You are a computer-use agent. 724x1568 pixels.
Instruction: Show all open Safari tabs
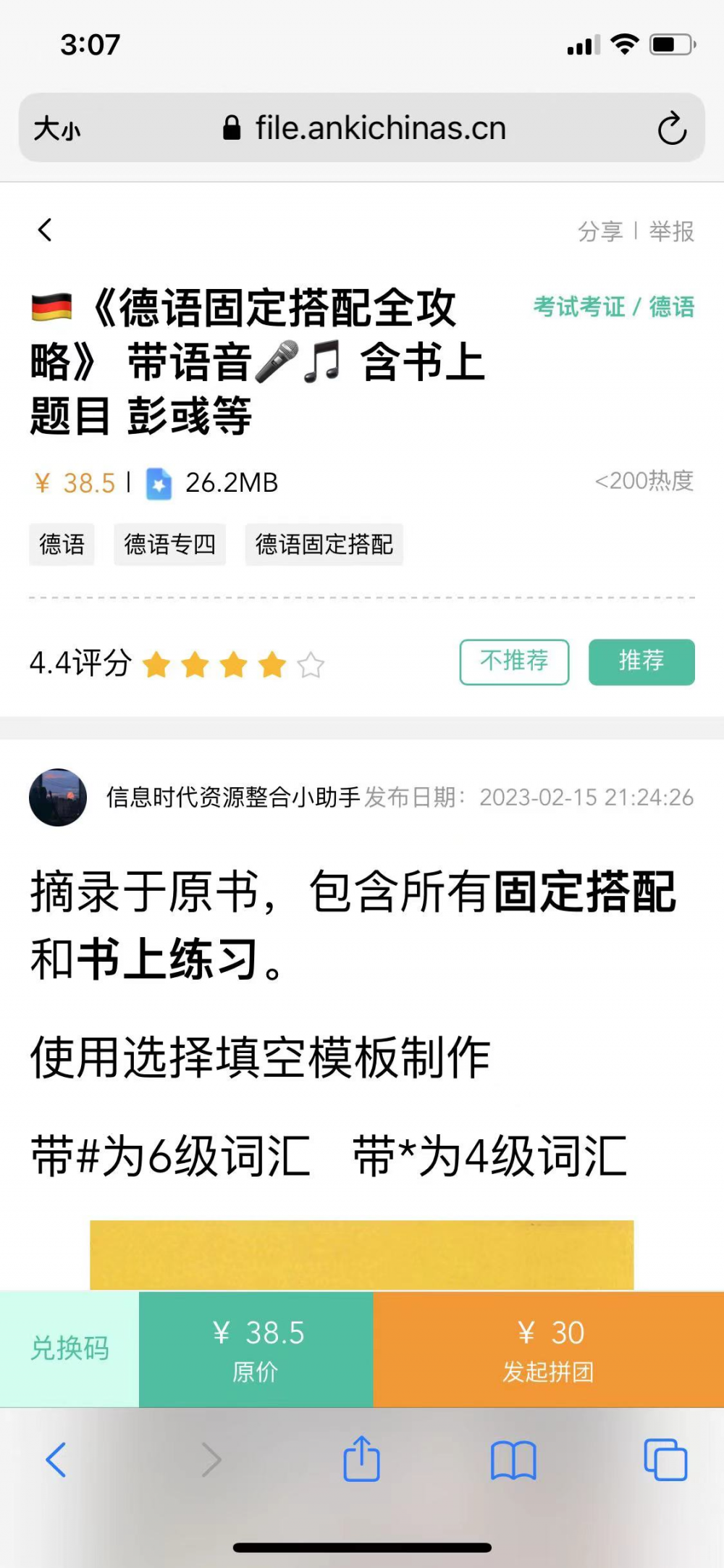point(665,1459)
